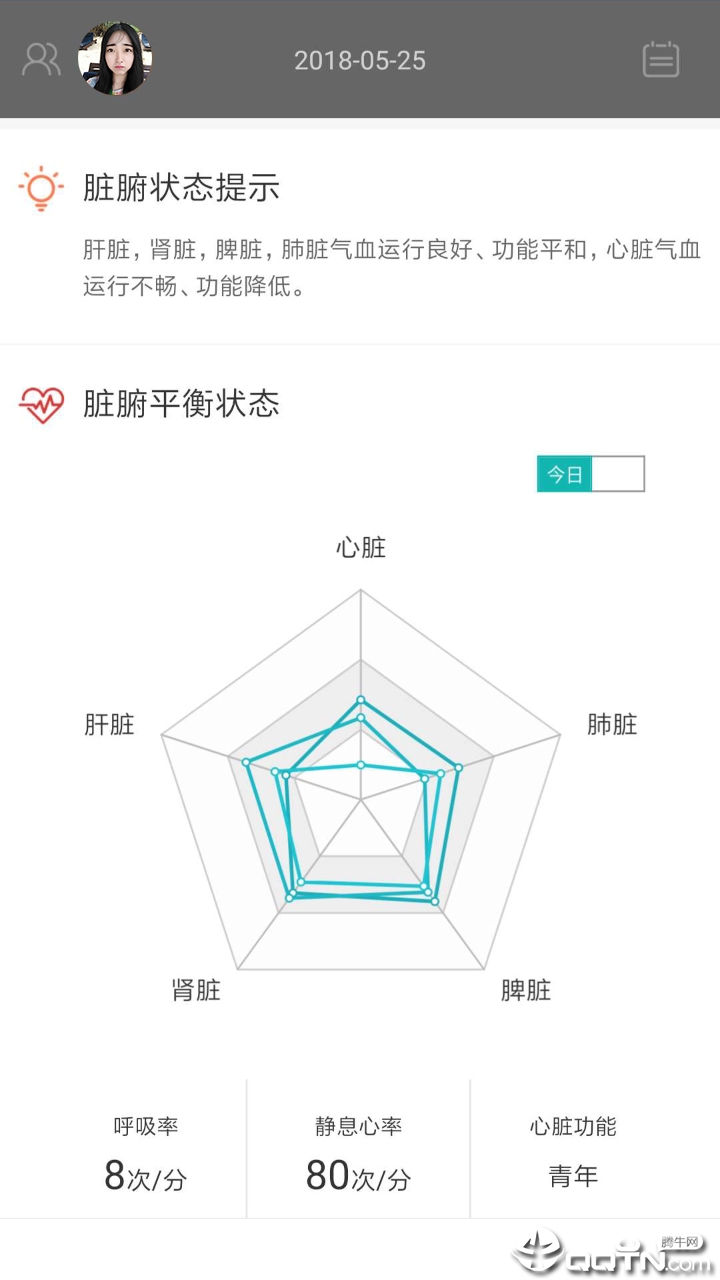Tap the 2018-05-25 date in header

[360, 60]
